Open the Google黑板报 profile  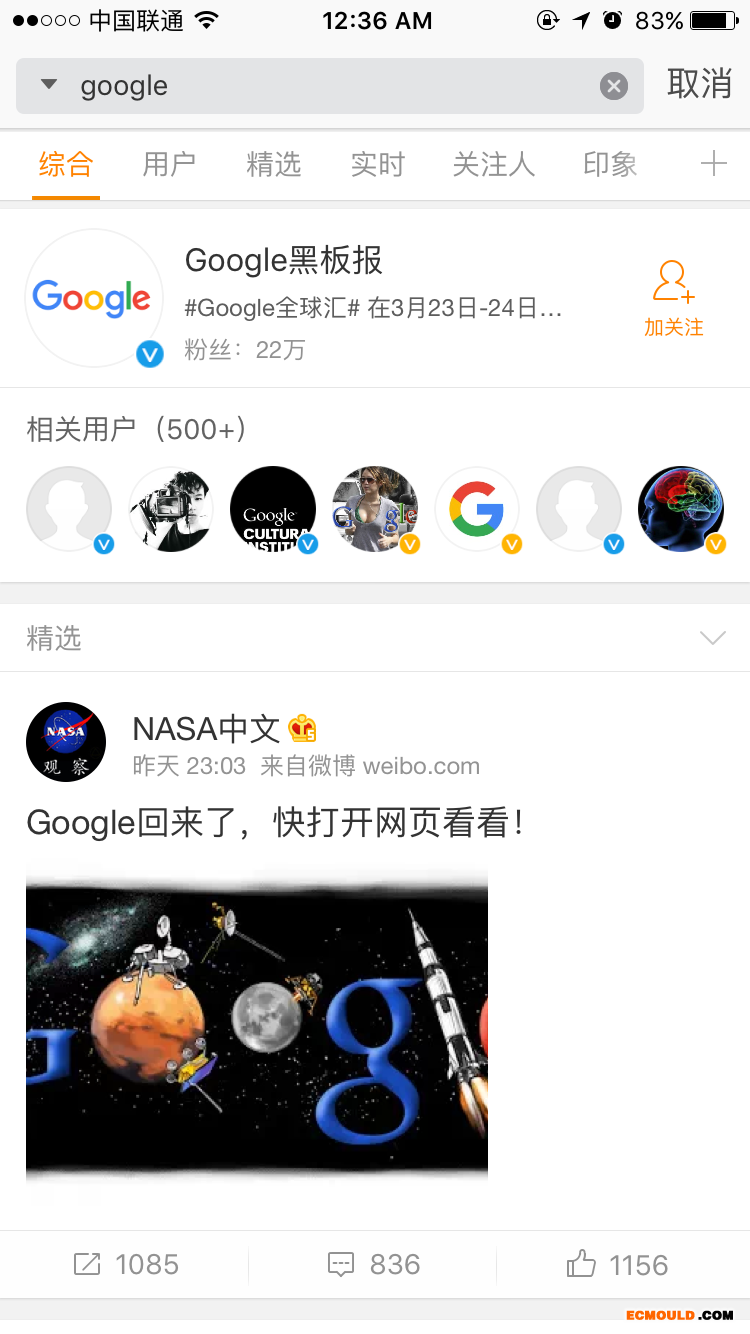click(x=283, y=262)
